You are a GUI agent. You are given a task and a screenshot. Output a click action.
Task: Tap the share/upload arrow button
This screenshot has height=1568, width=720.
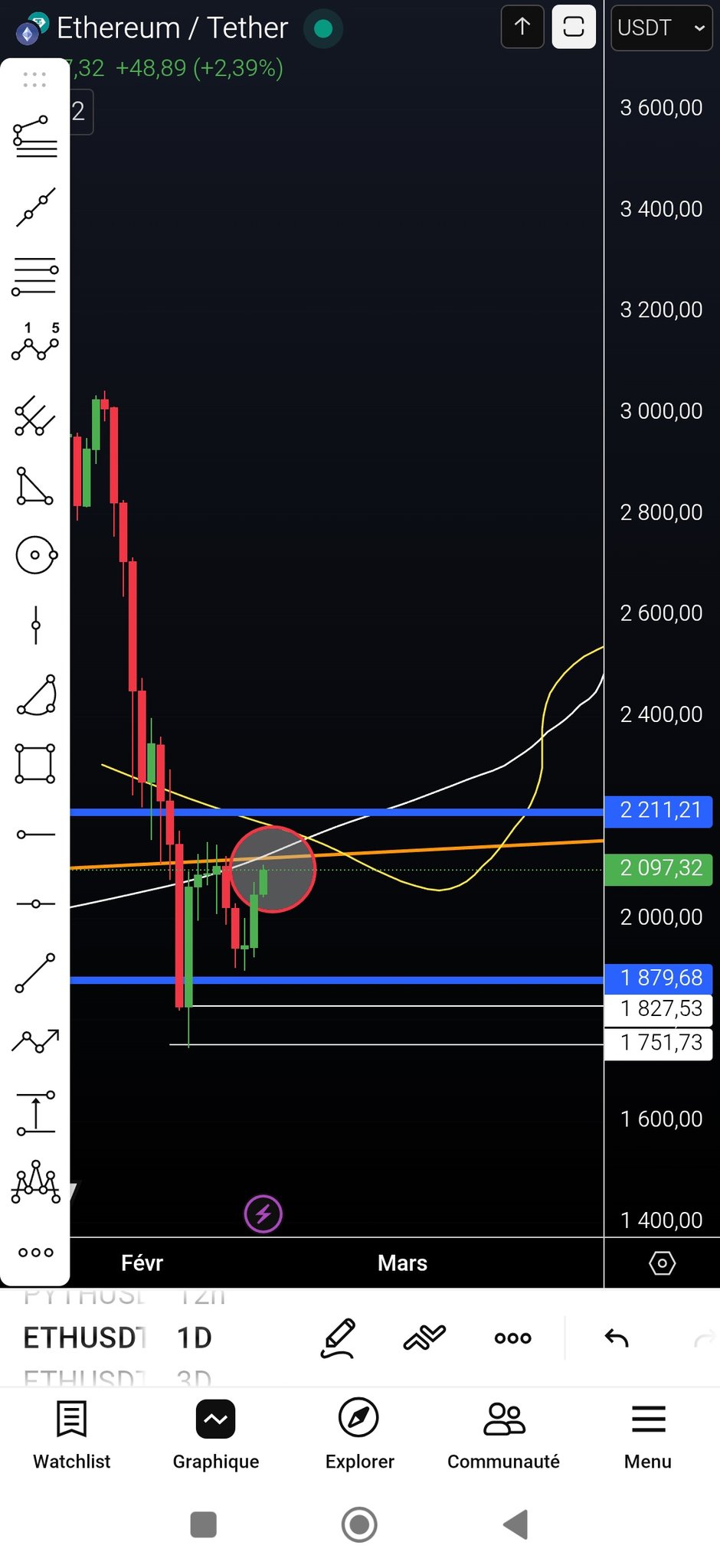522,27
